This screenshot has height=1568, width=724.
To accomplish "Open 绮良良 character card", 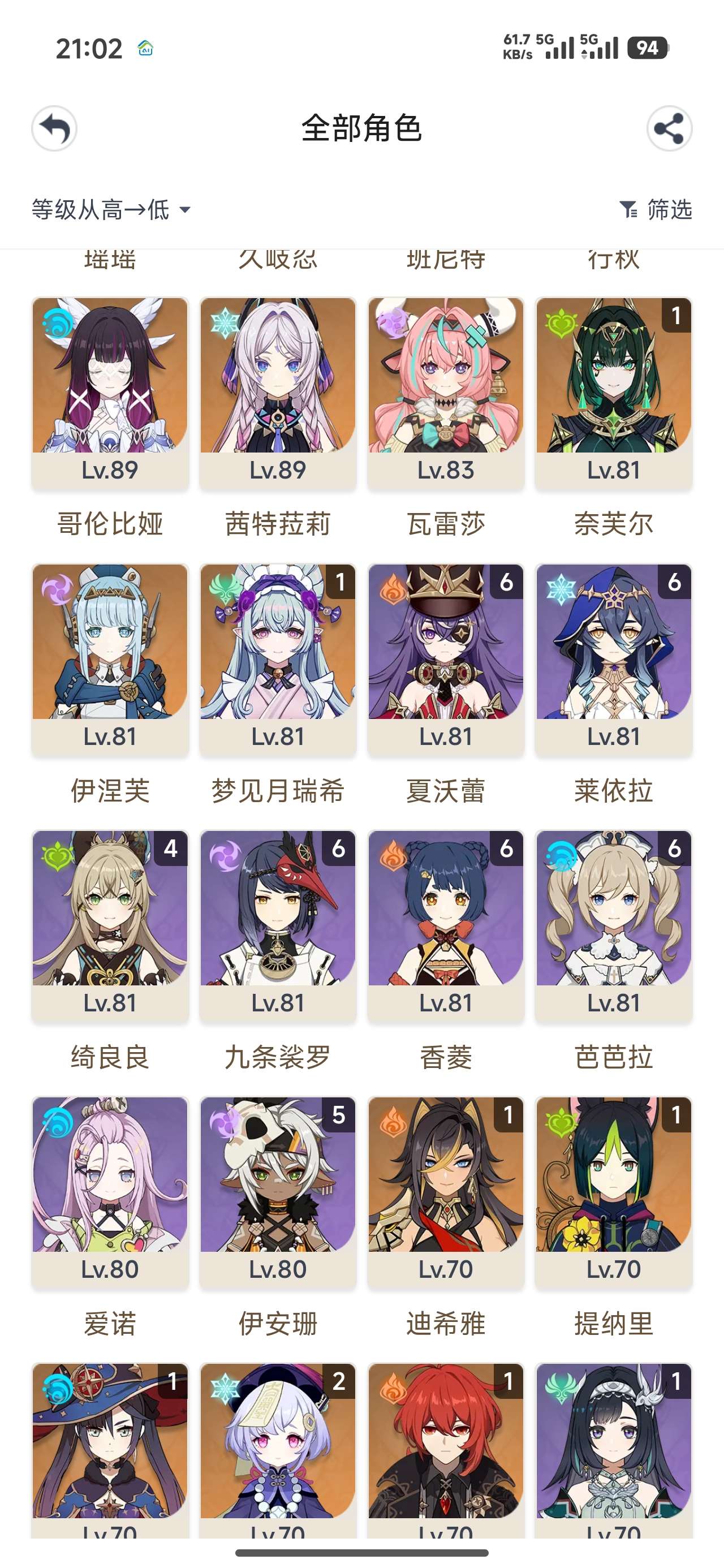I will [110, 926].
